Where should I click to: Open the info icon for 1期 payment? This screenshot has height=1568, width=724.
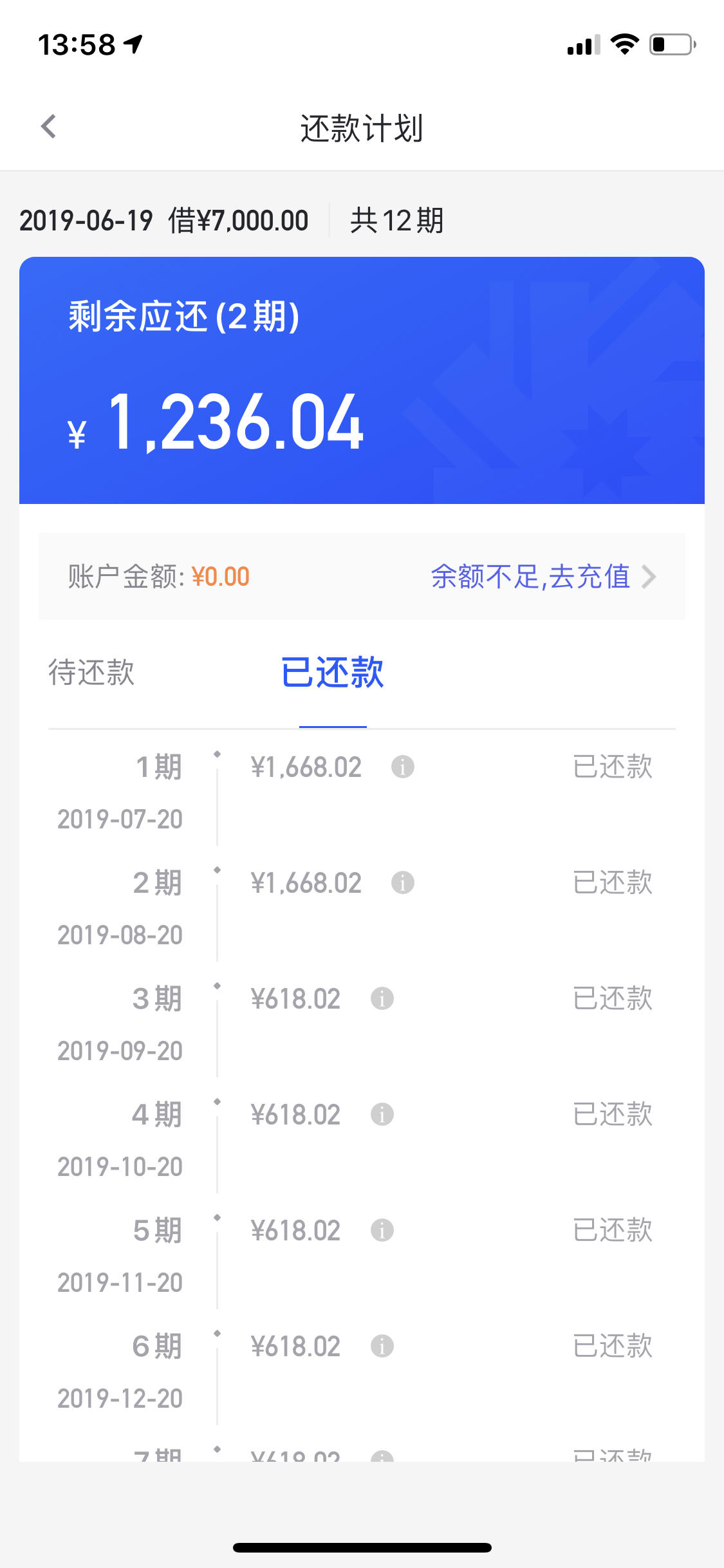pyautogui.click(x=403, y=767)
